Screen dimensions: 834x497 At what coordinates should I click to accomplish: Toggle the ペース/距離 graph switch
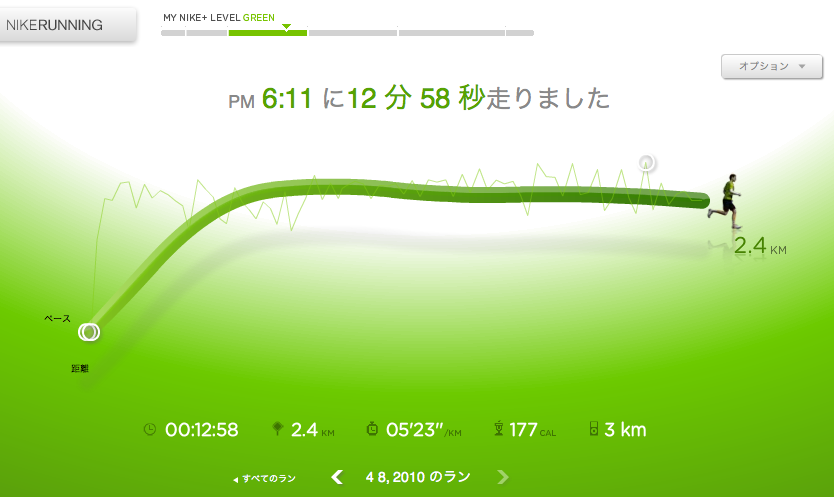tap(89, 331)
